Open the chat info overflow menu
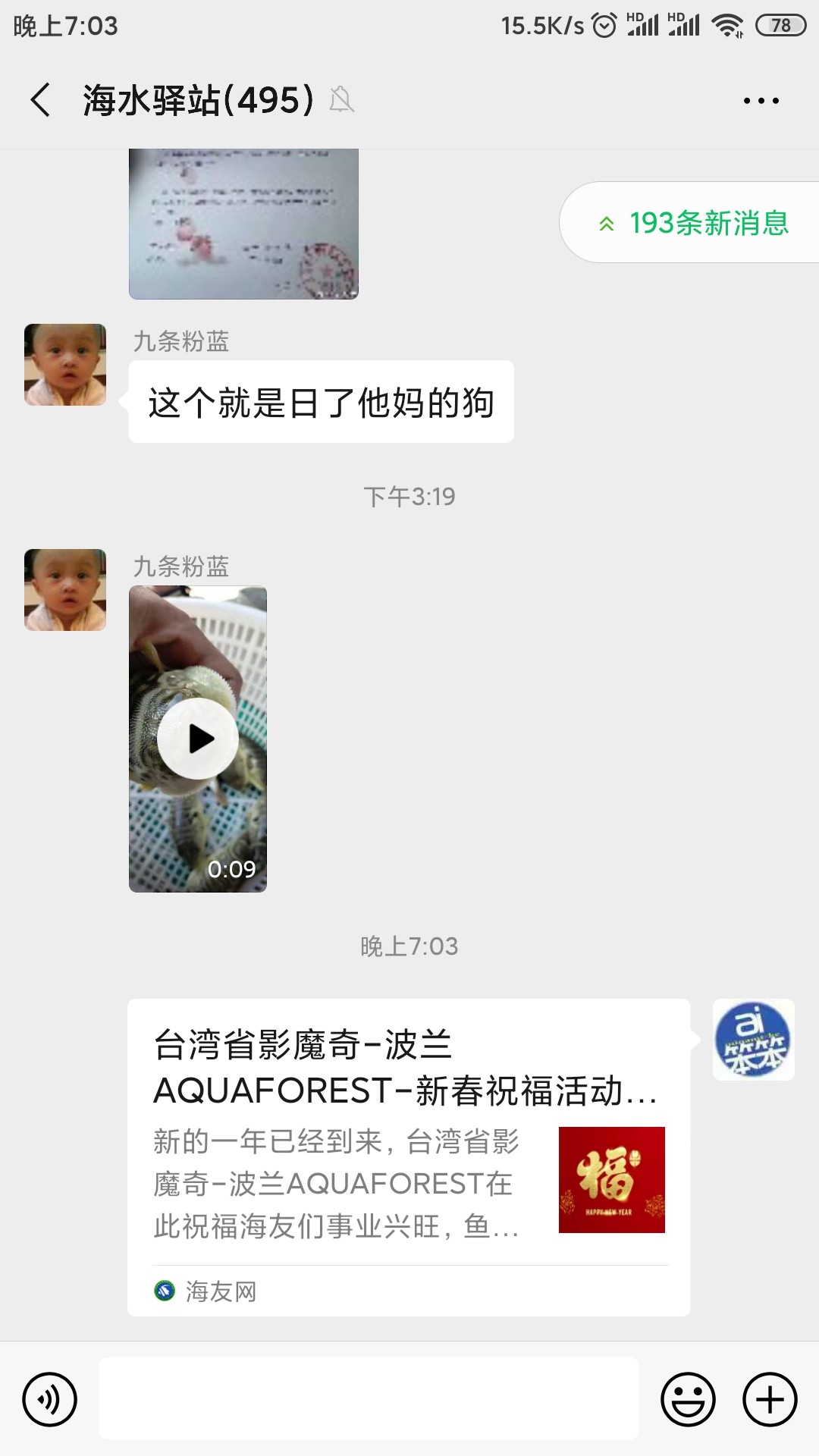 761,100
